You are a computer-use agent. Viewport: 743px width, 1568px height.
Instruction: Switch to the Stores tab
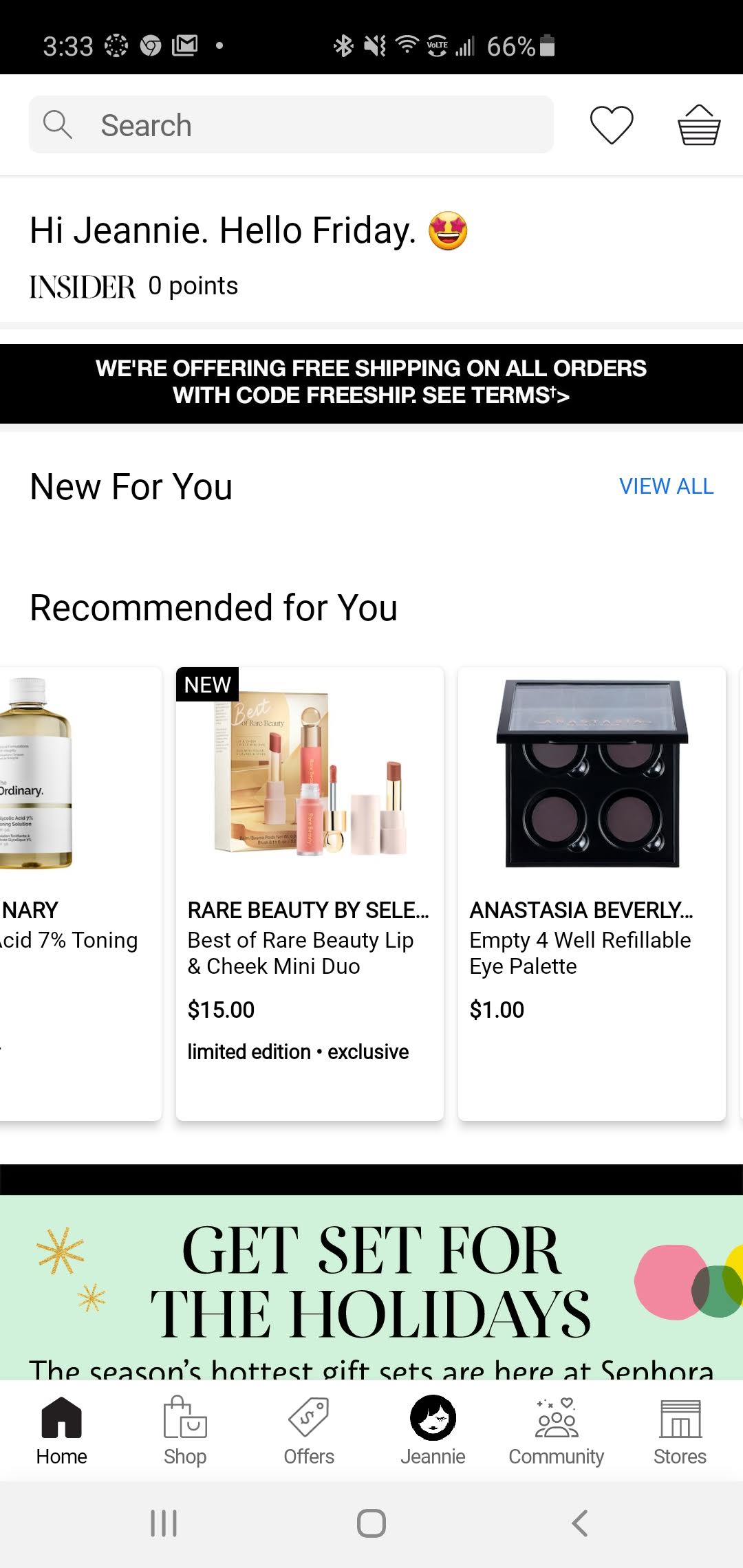680,1430
